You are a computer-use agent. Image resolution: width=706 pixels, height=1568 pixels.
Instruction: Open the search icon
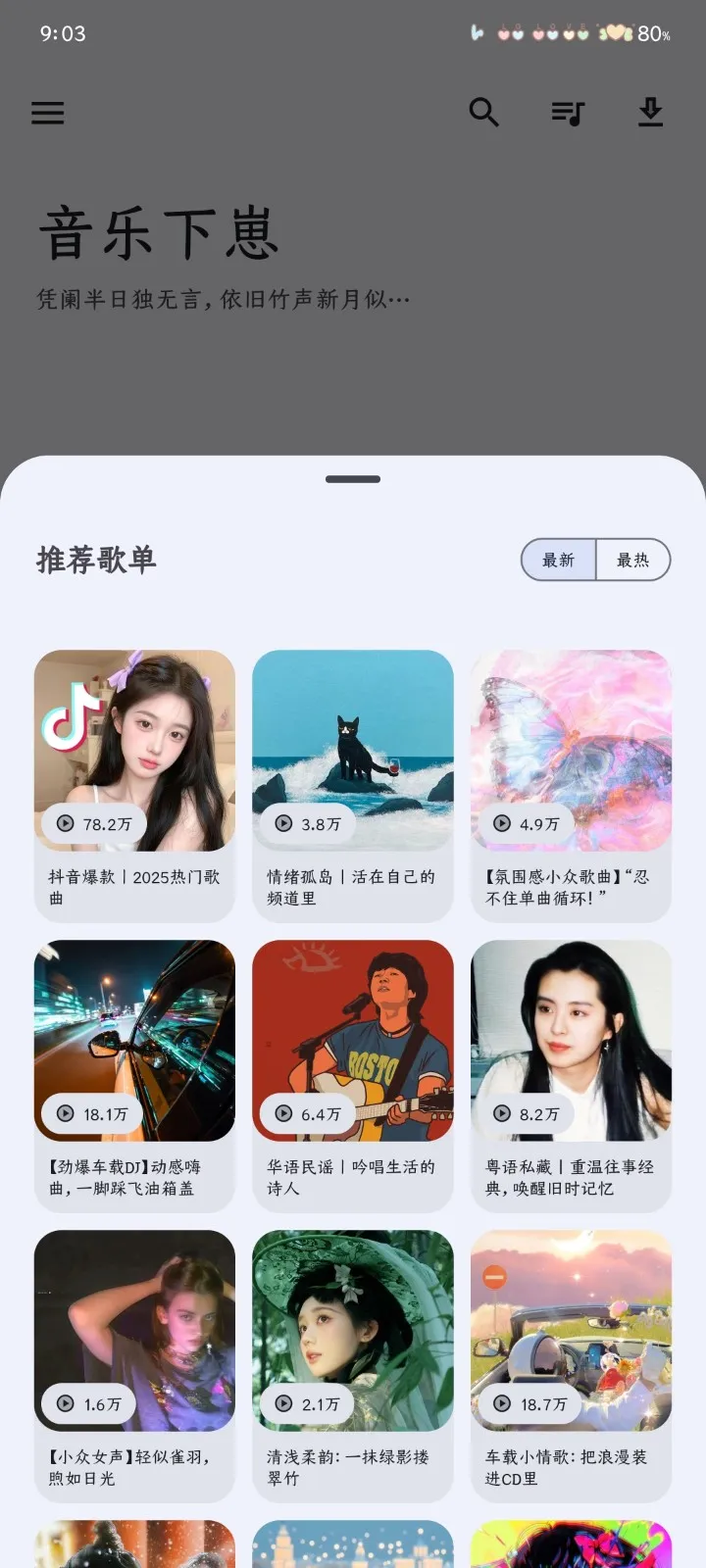tap(483, 113)
